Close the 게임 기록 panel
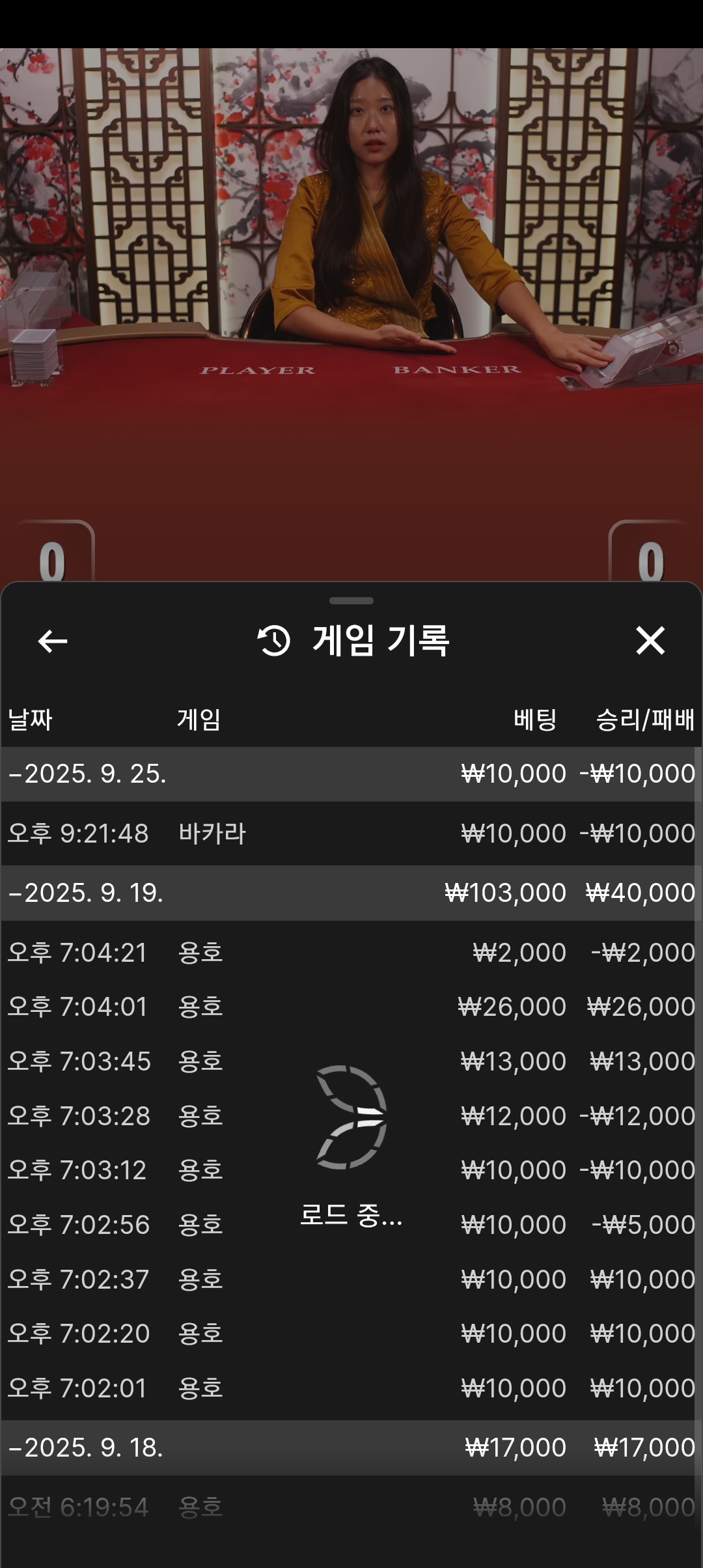Image resolution: width=703 pixels, height=1568 pixels. click(x=650, y=641)
